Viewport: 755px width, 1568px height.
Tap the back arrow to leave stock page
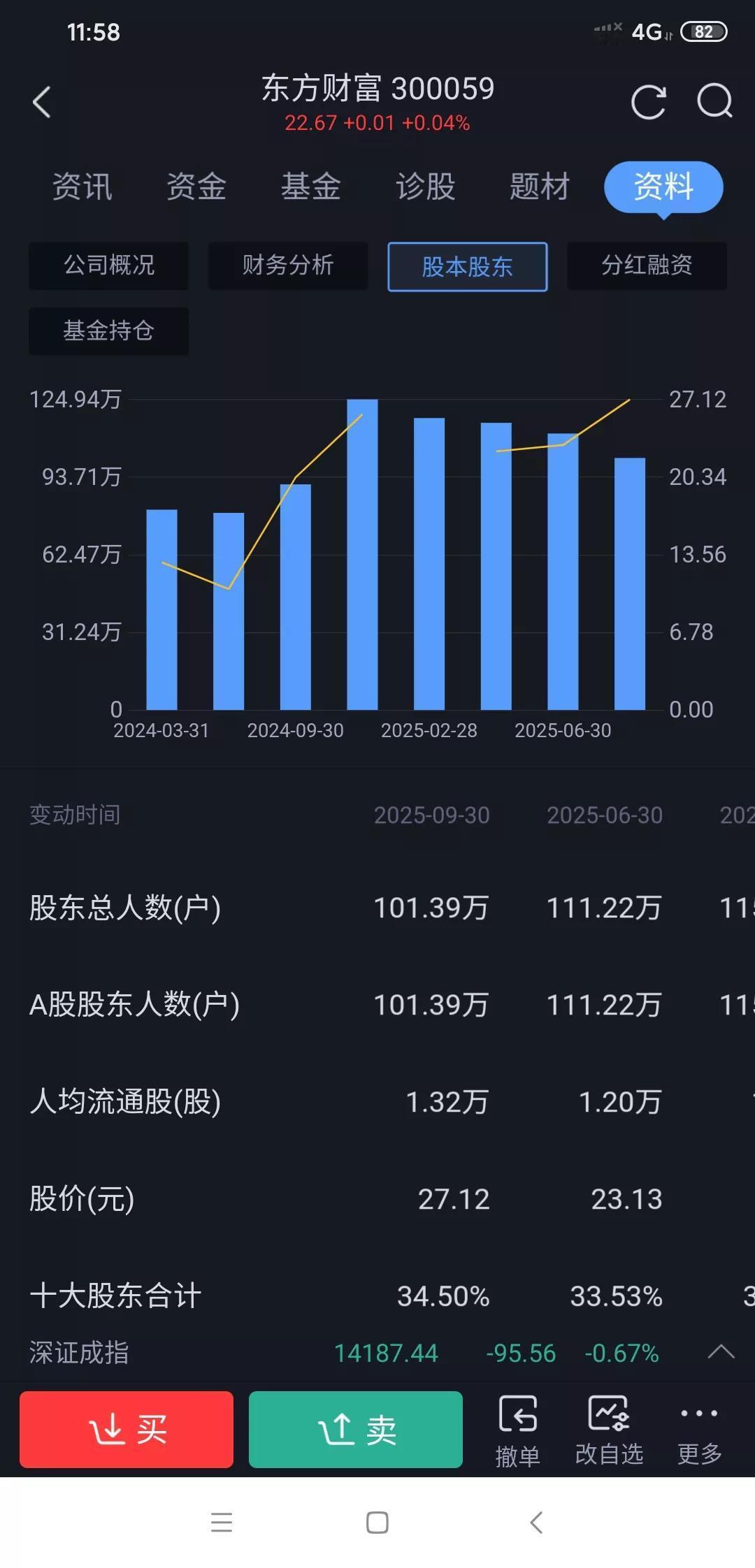[42, 102]
